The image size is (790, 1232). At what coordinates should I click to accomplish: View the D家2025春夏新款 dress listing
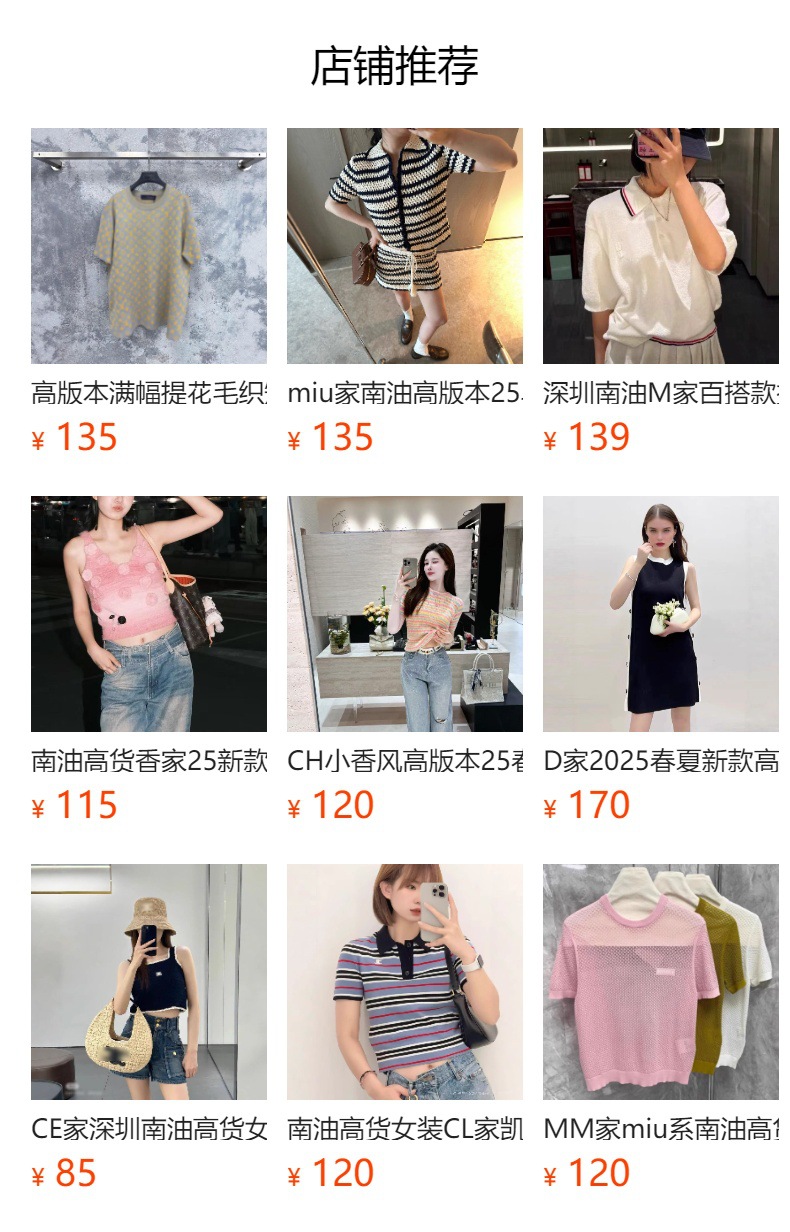[661, 614]
